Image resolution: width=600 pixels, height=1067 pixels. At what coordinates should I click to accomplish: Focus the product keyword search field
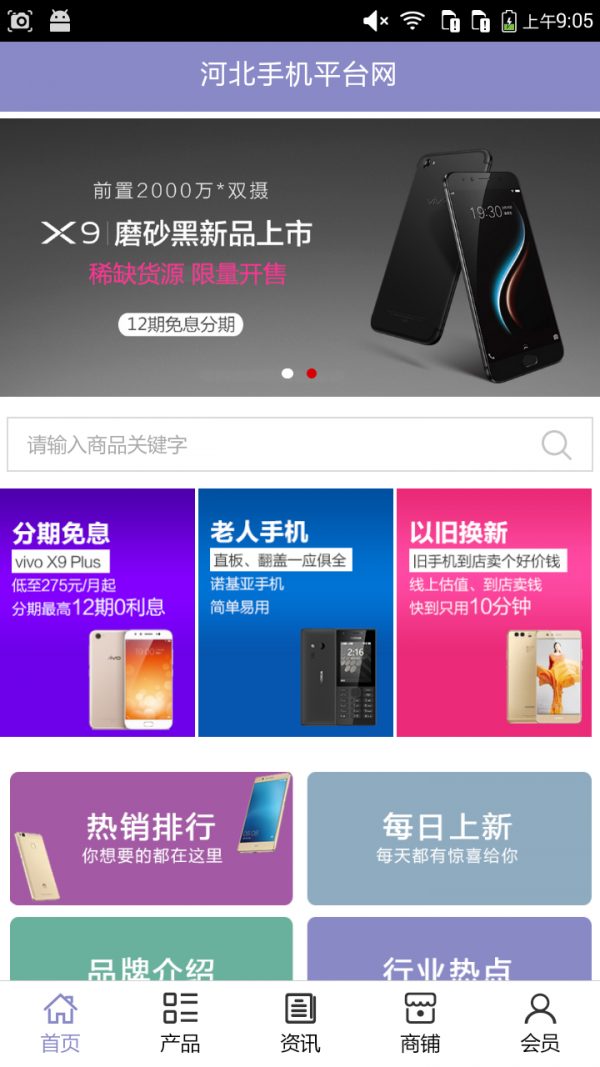click(x=300, y=444)
